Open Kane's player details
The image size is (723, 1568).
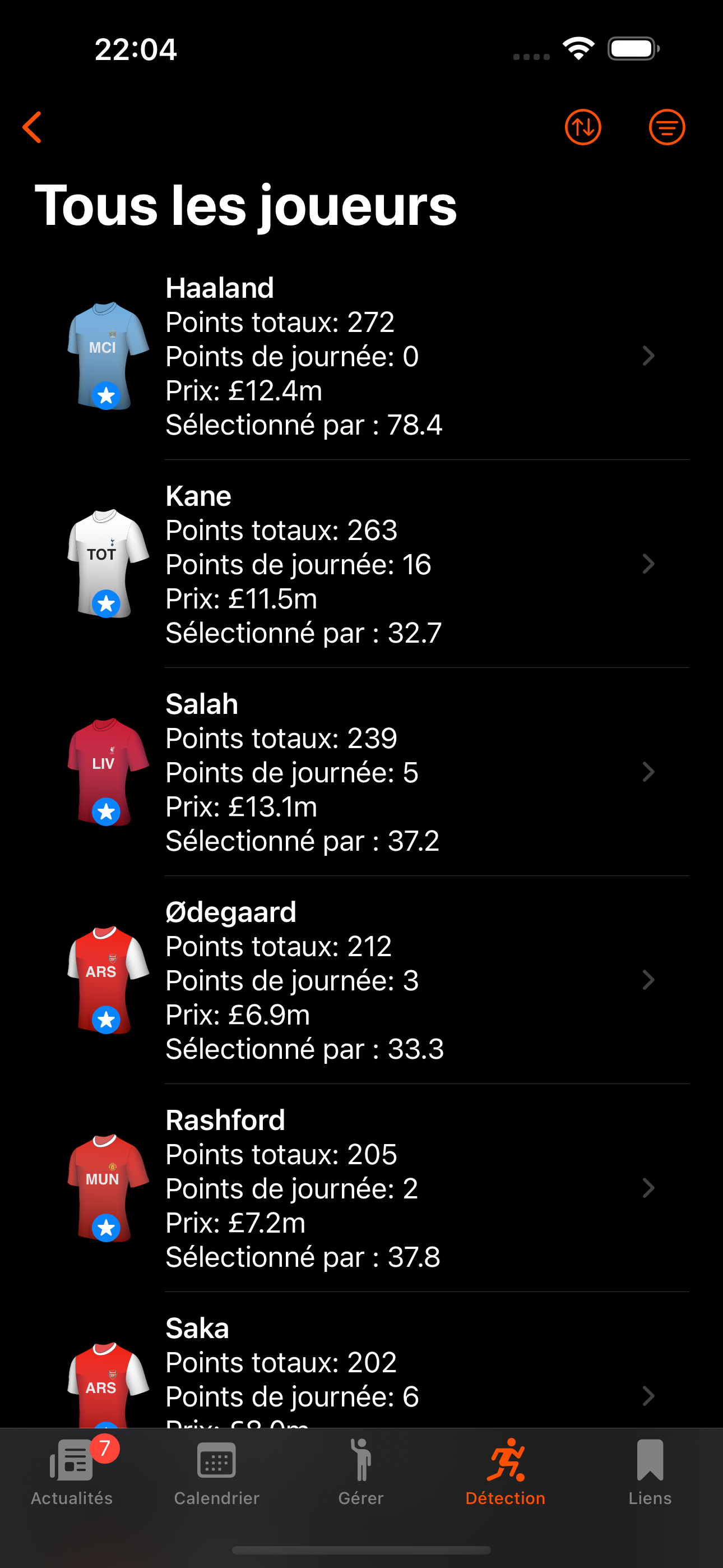pyautogui.click(x=365, y=564)
